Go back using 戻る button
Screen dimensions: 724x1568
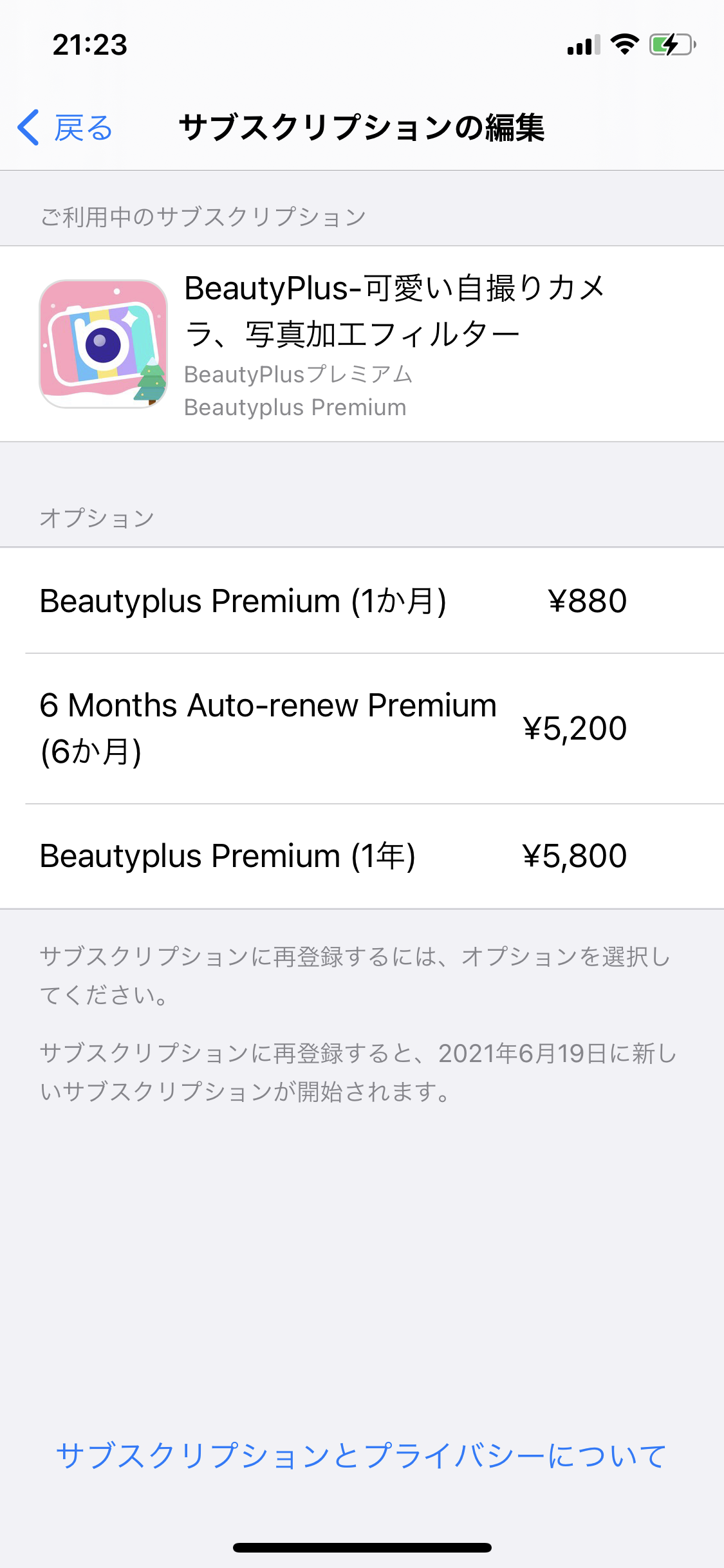click(66, 127)
